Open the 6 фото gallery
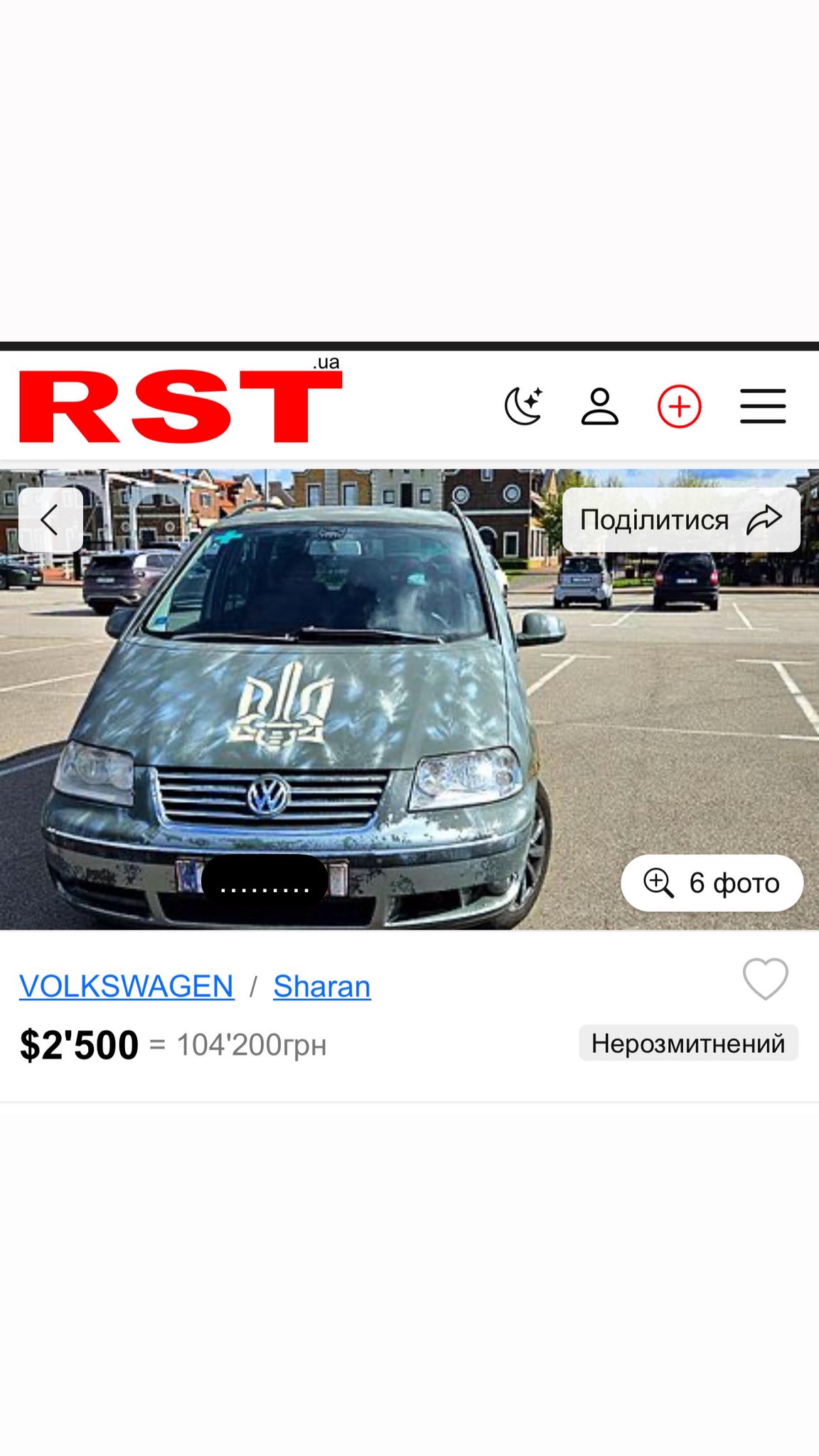 click(712, 883)
